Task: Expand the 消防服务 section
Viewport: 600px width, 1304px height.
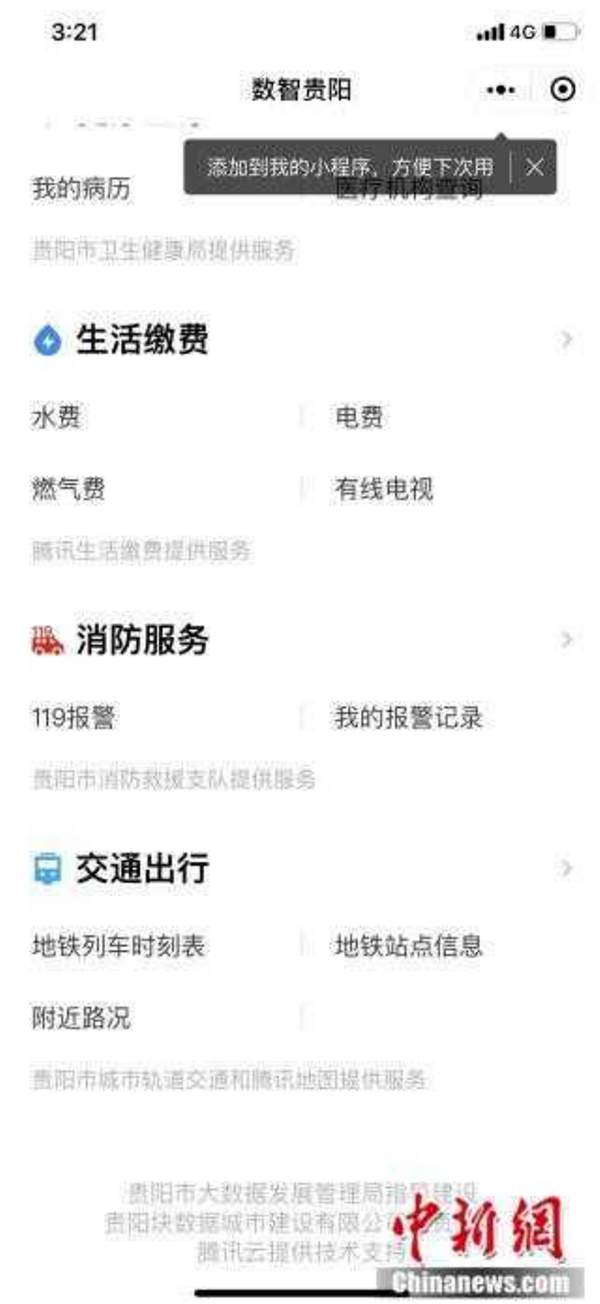Action: (567, 639)
